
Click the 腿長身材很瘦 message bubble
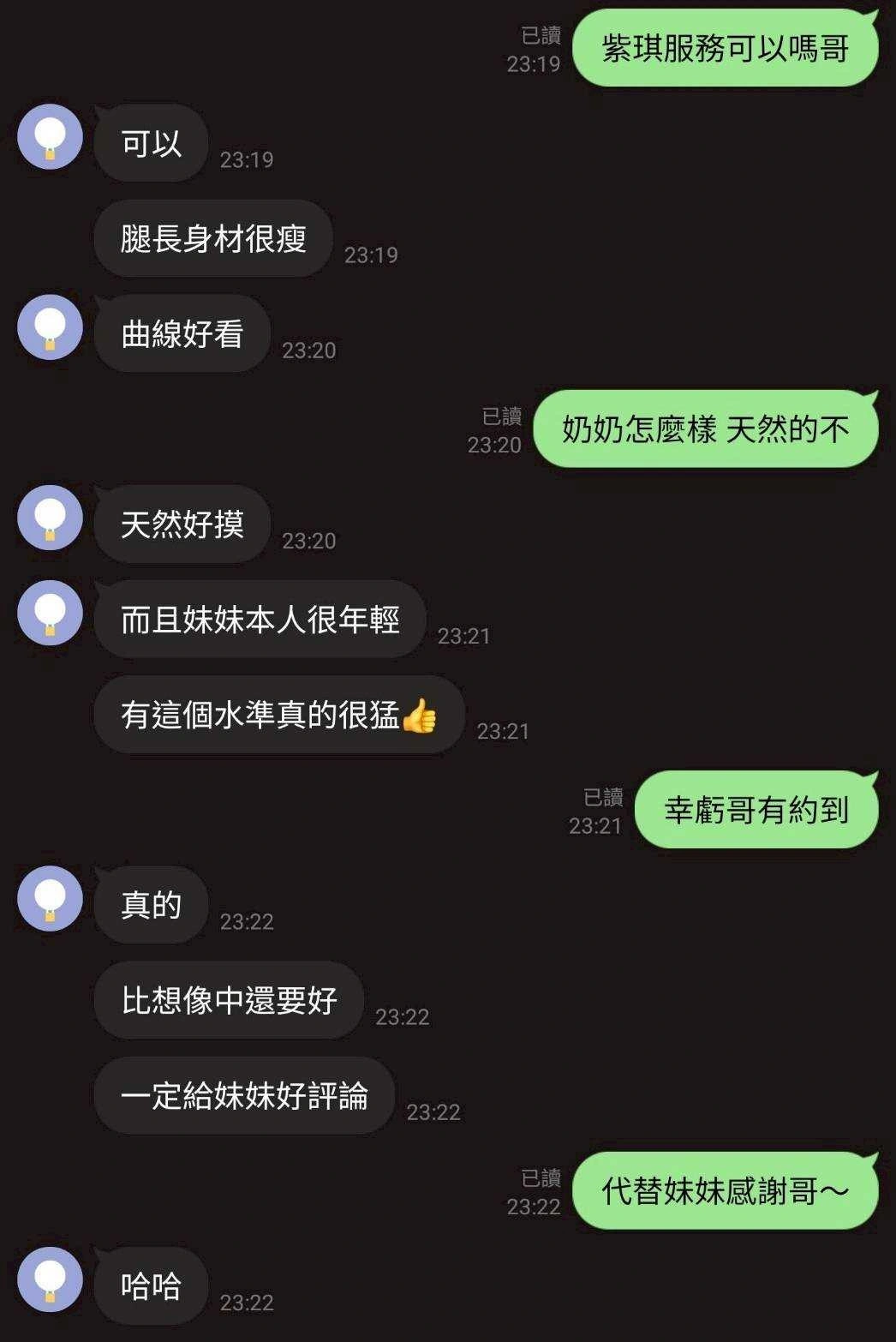pyautogui.click(x=212, y=237)
